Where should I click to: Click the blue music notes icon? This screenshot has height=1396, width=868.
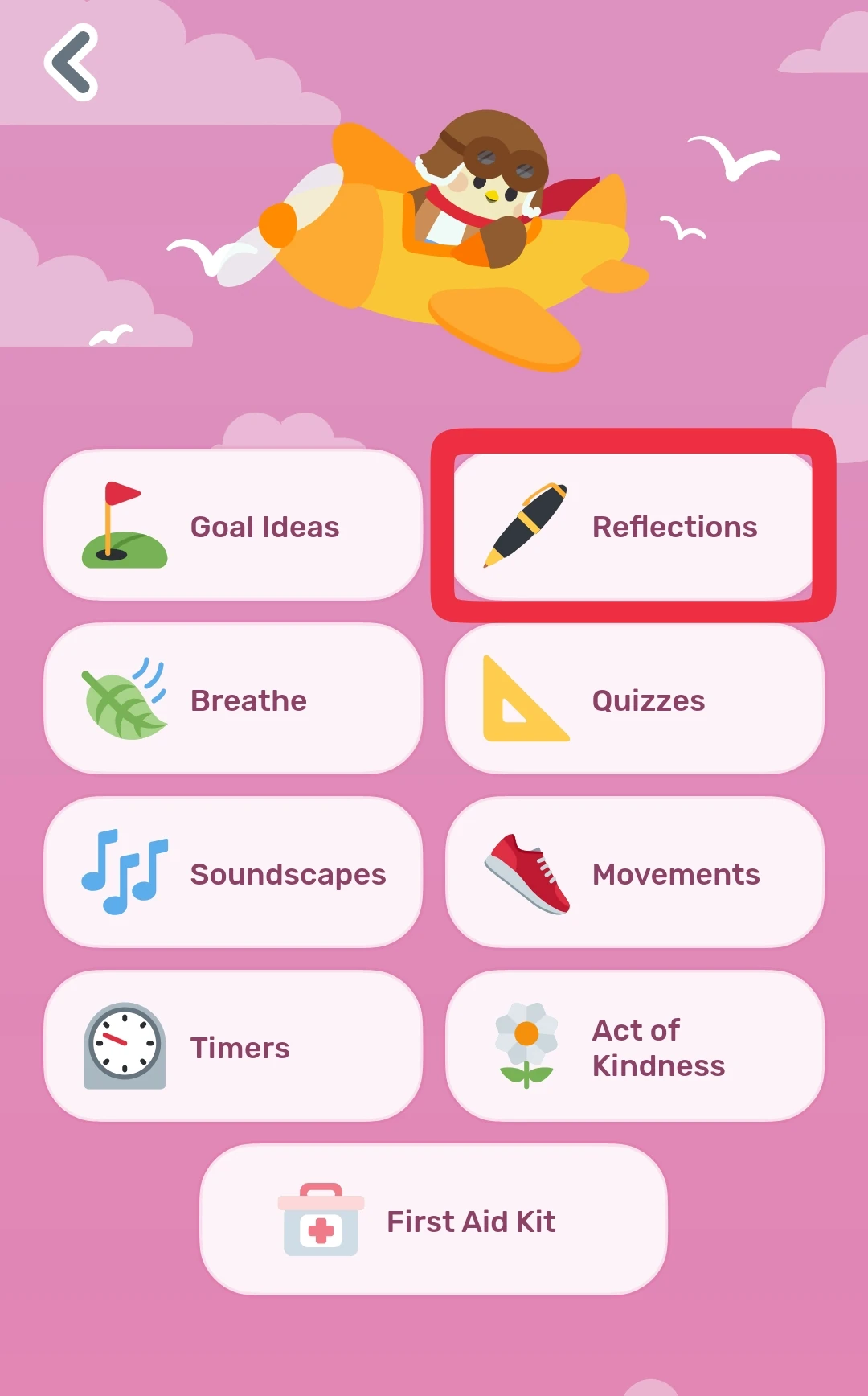pos(125,871)
